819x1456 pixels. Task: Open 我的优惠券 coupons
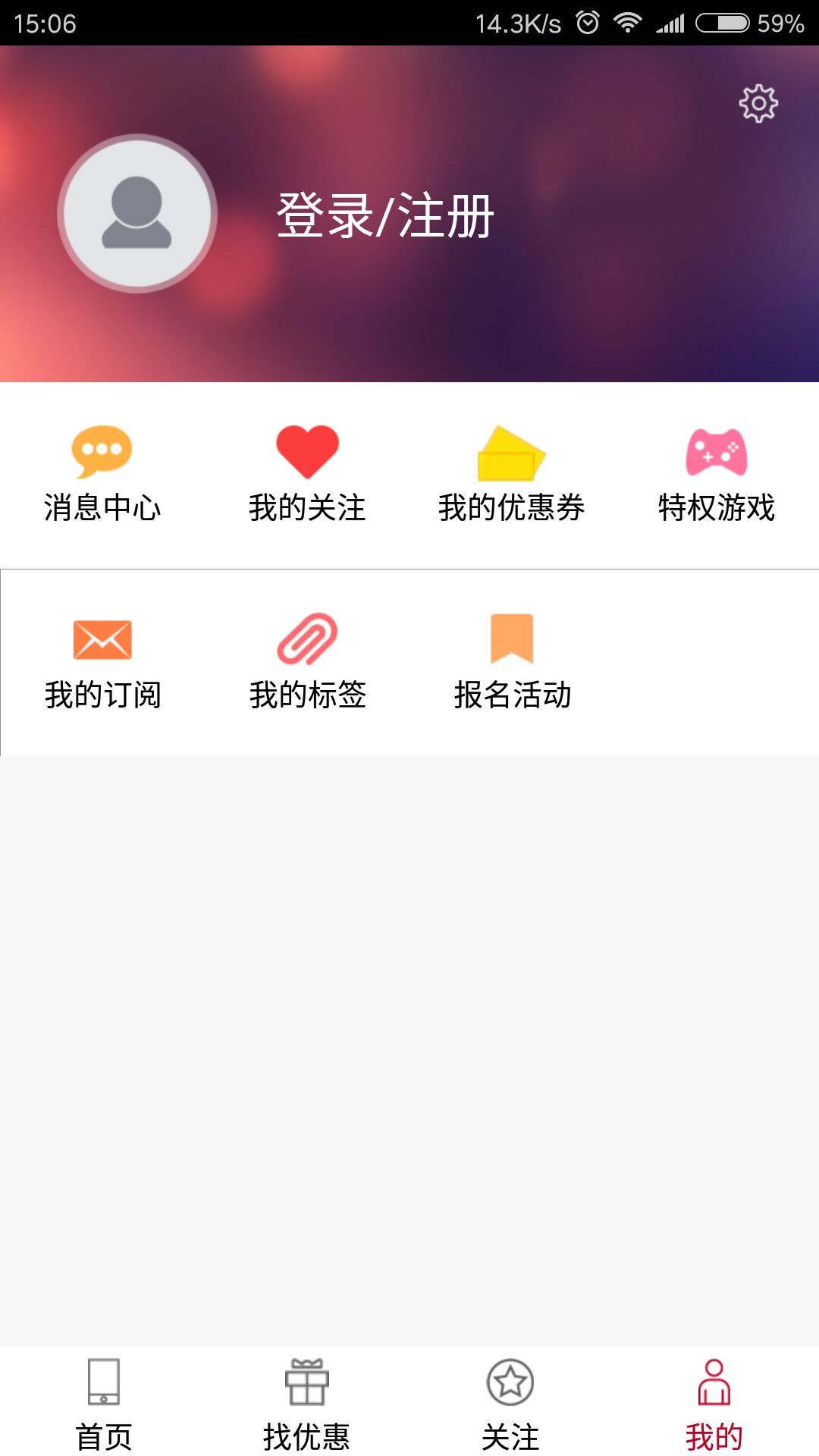click(512, 475)
